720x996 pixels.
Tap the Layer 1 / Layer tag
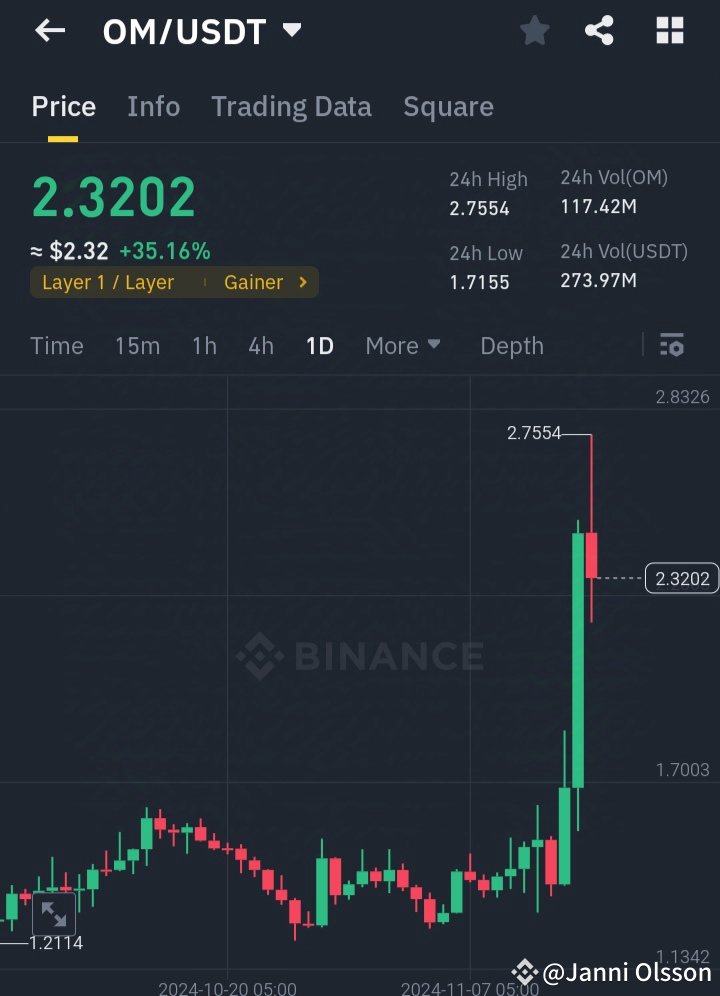coord(107,283)
